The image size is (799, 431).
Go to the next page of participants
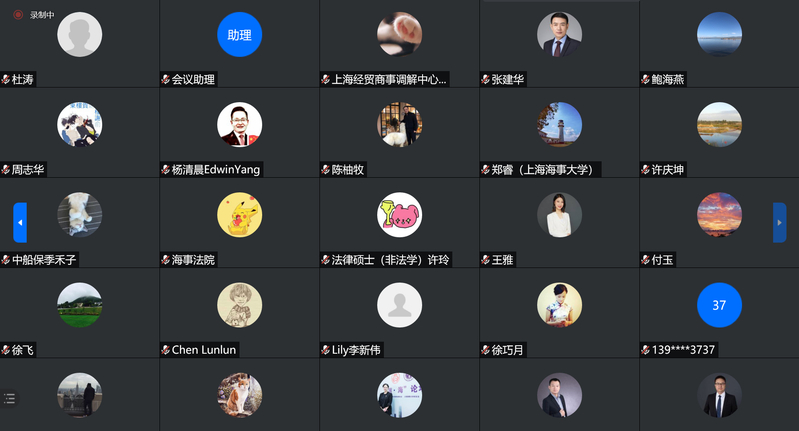[779, 222]
